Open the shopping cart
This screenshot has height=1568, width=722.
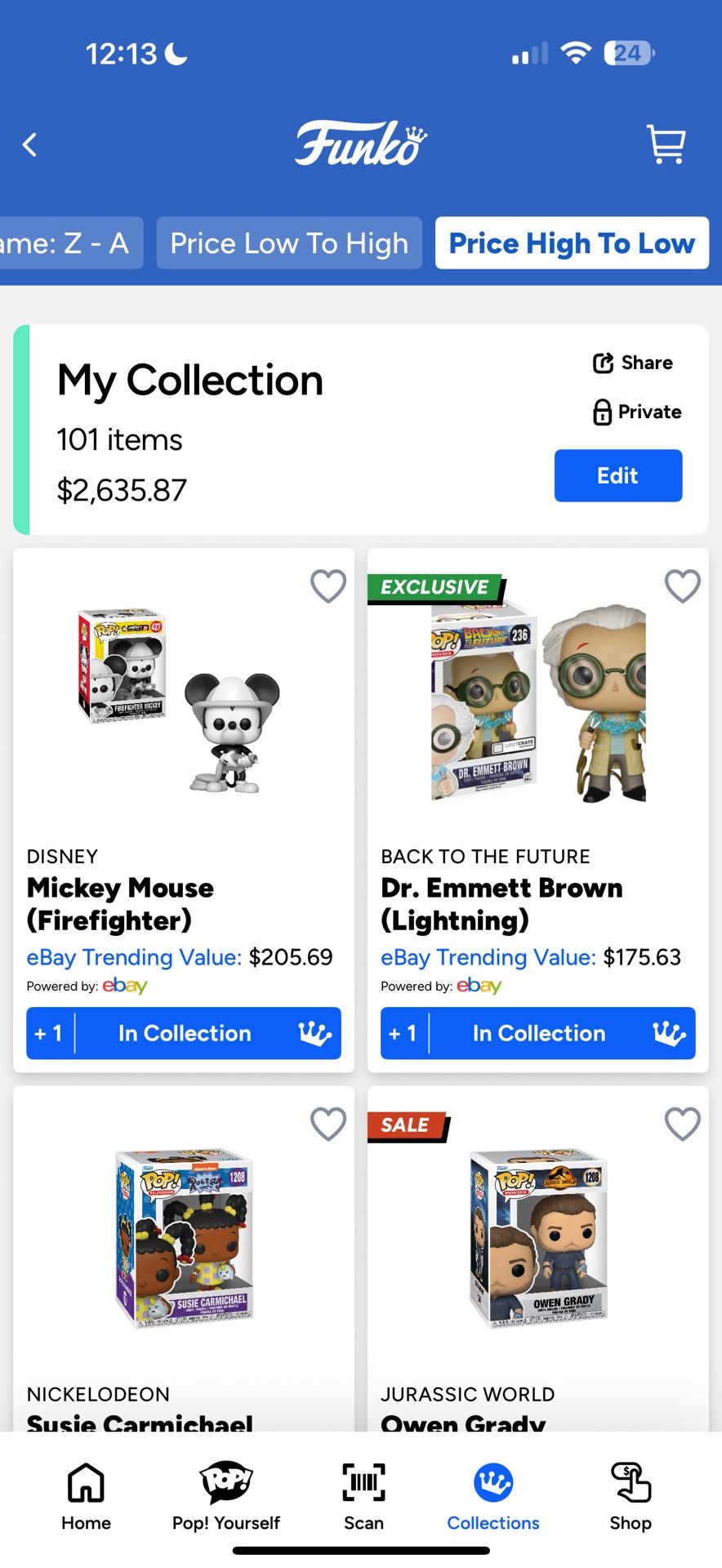(x=666, y=145)
